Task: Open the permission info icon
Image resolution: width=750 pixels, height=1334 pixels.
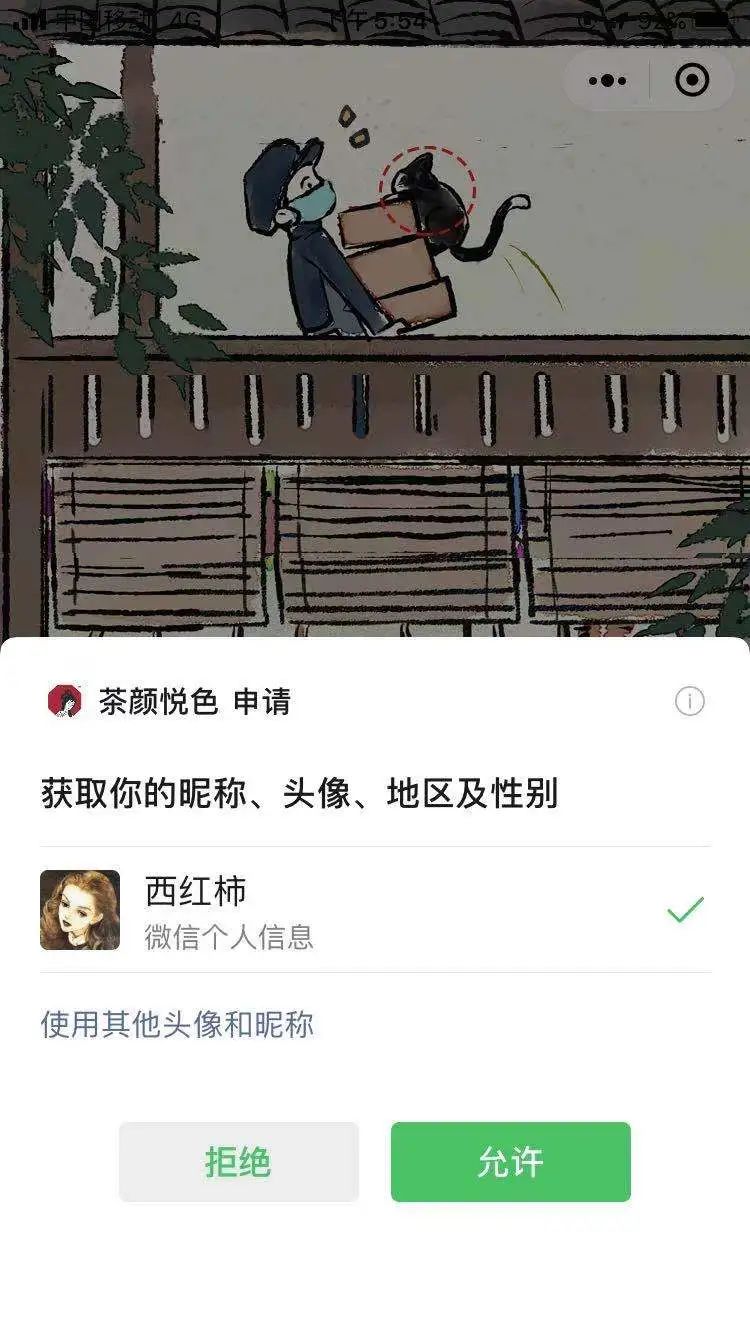Action: (x=689, y=701)
